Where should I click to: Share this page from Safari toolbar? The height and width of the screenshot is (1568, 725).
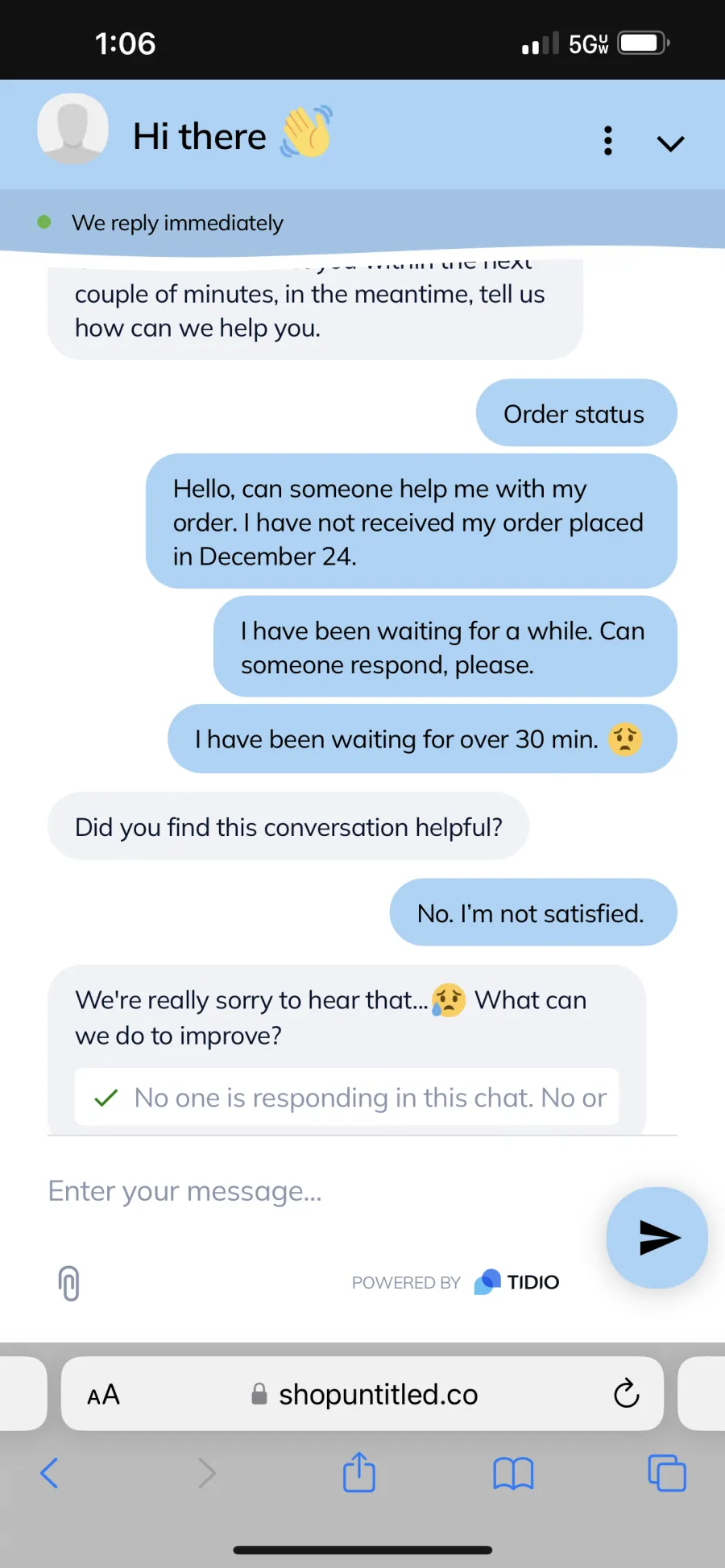359,1471
